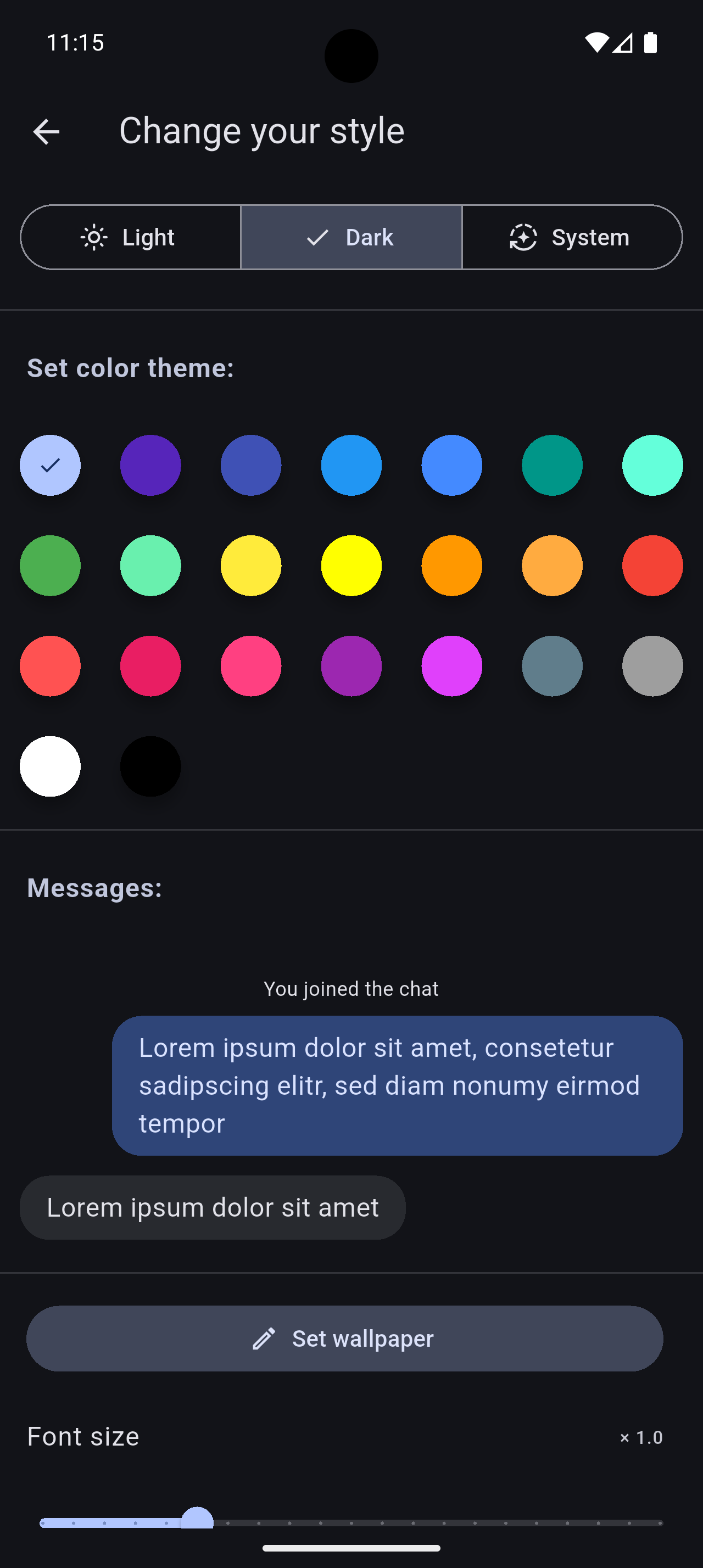Screen dimensions: 703x1568
Task: Apply the dark orange color theme
Action: 451,565
